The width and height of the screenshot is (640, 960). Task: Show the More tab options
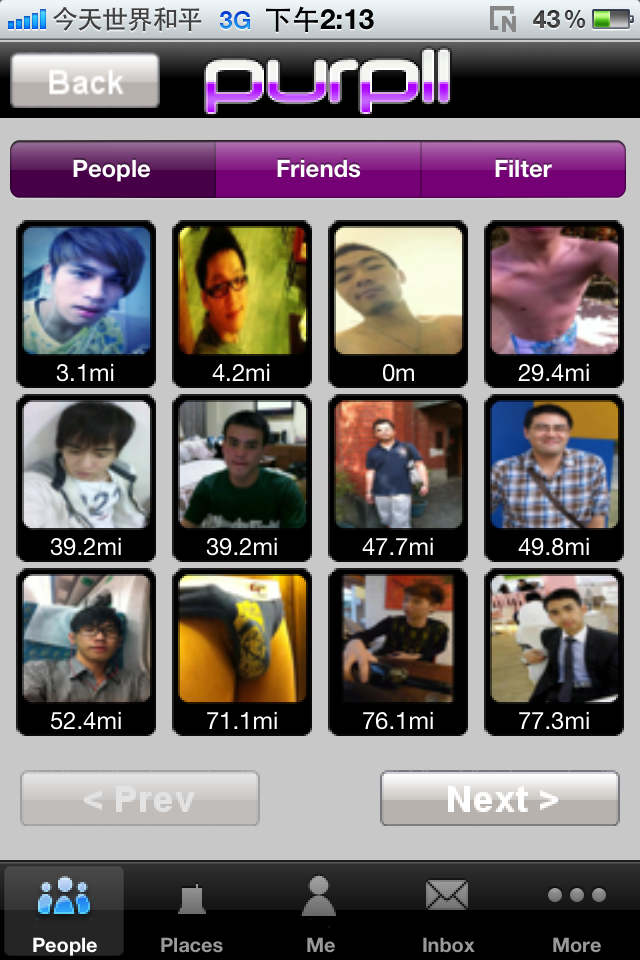(x=576, y=912)
